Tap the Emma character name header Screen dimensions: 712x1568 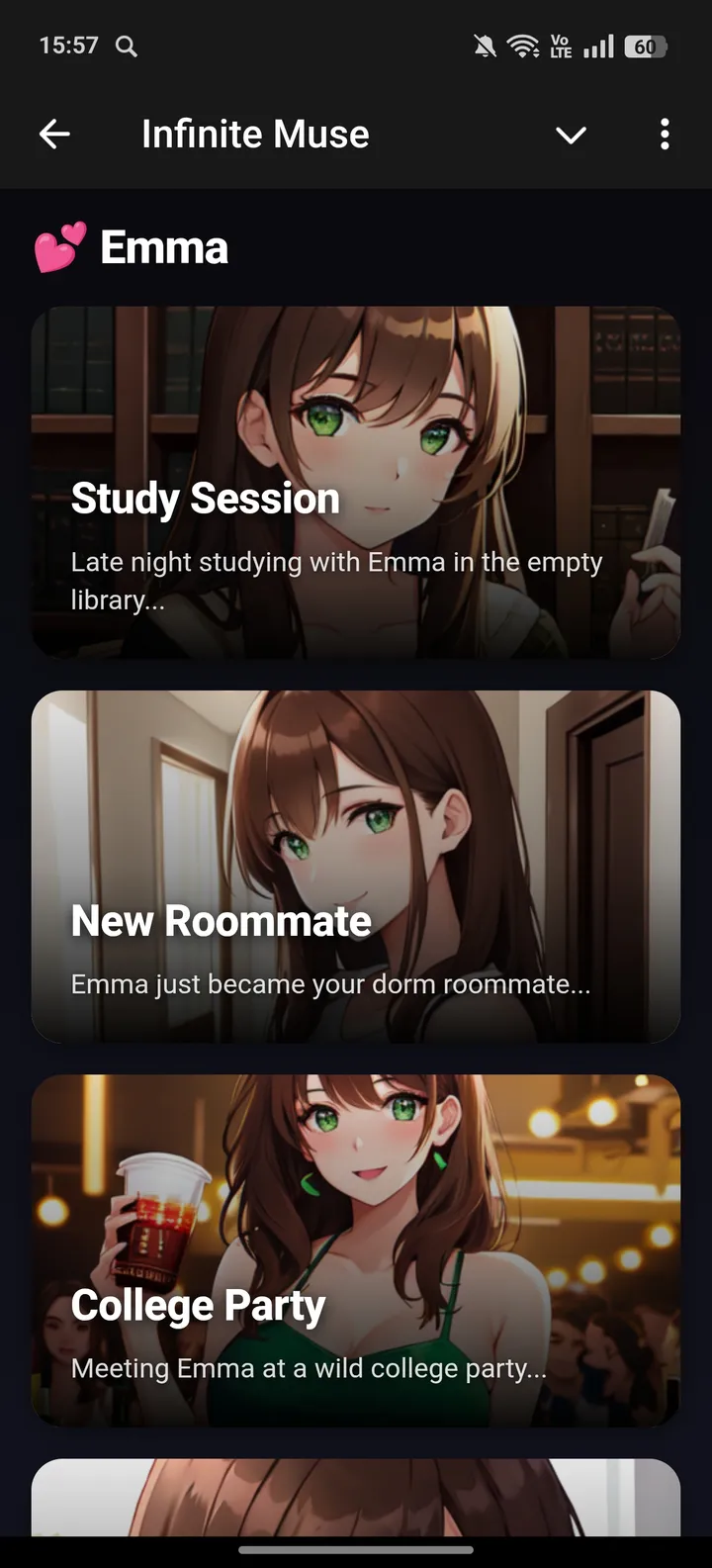pyautogui.click(x=163, y=247)
